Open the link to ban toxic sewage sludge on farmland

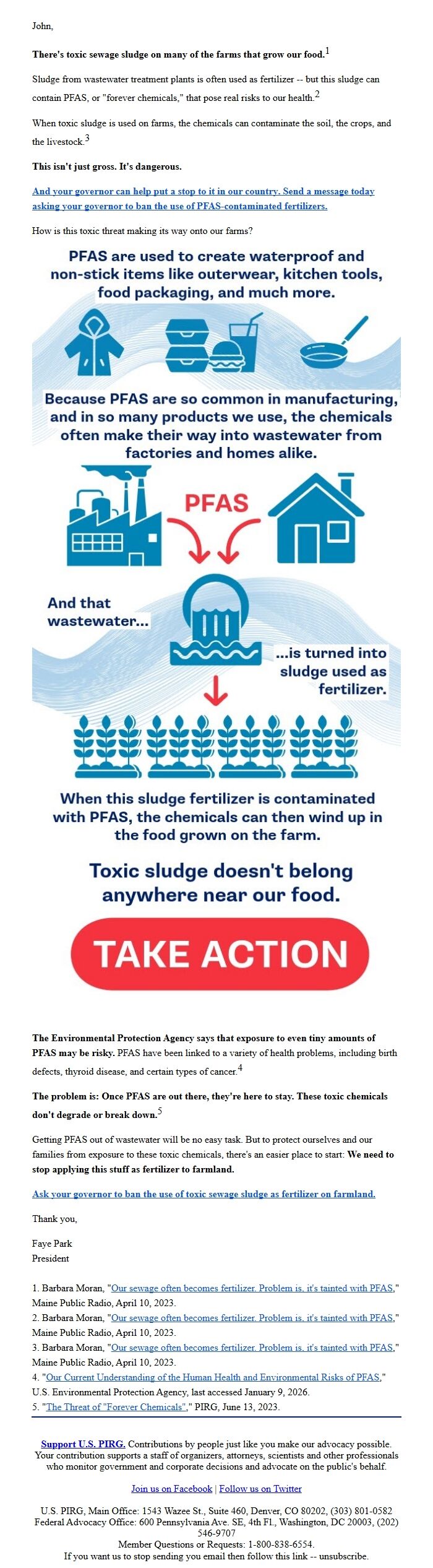204,1193
